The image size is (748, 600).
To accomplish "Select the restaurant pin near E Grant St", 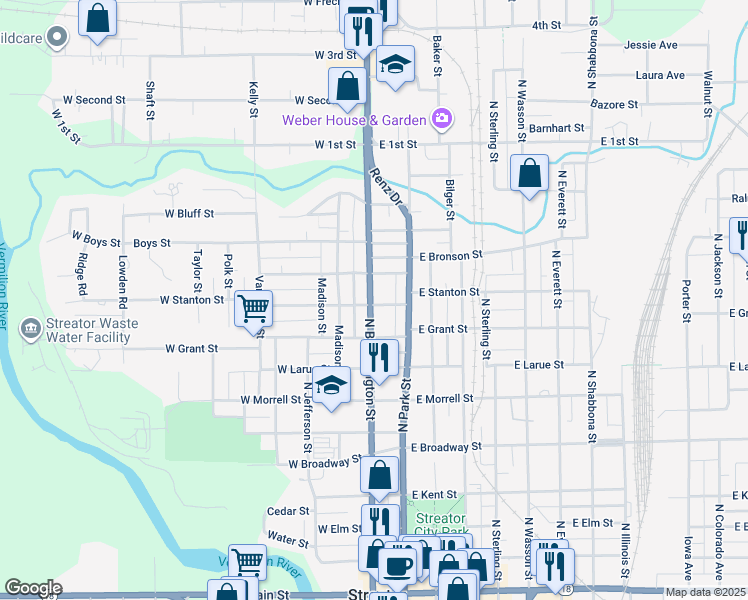I will [380, 356].
